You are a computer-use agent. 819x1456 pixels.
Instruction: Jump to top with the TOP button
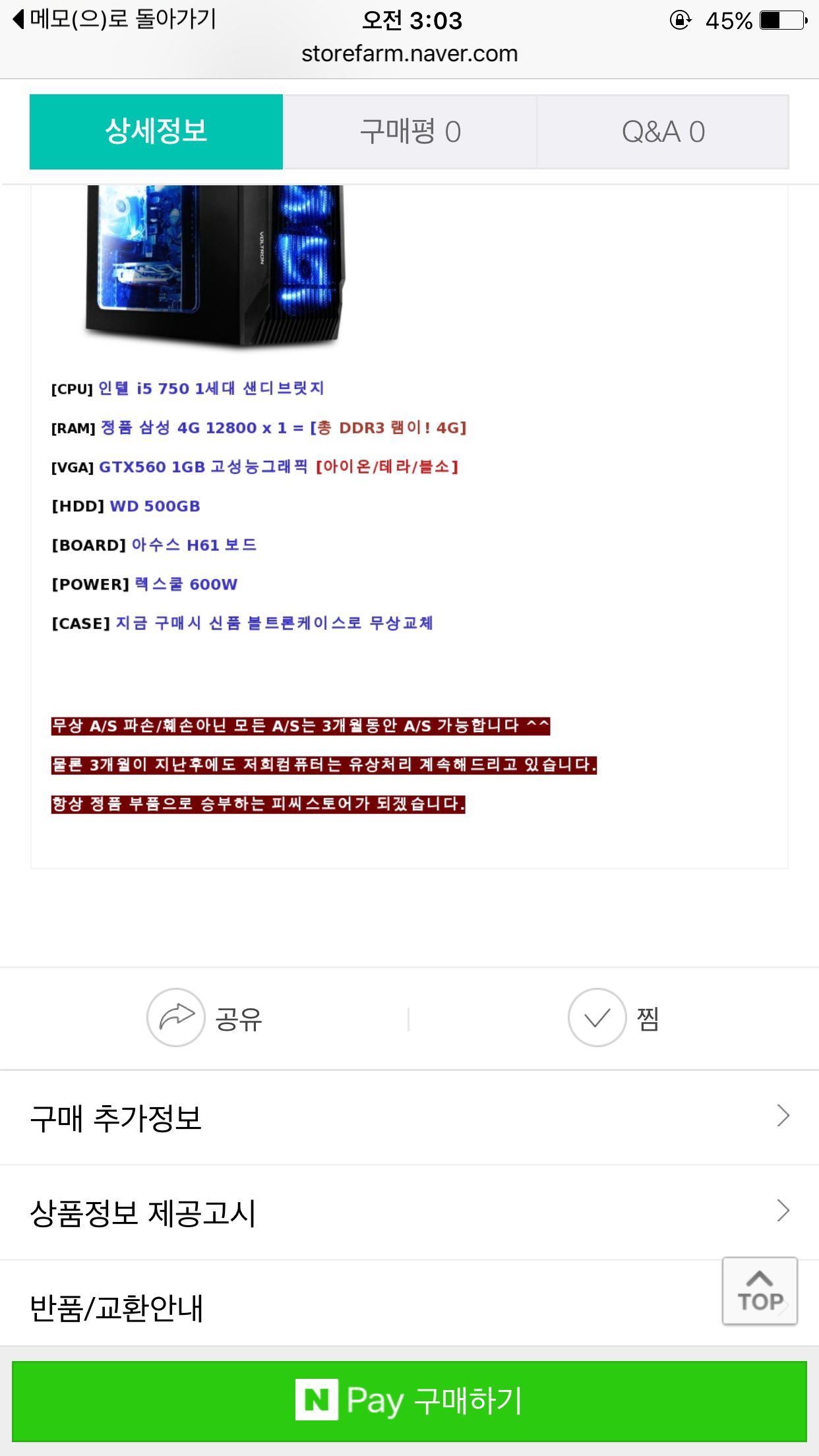(760, 1290)
